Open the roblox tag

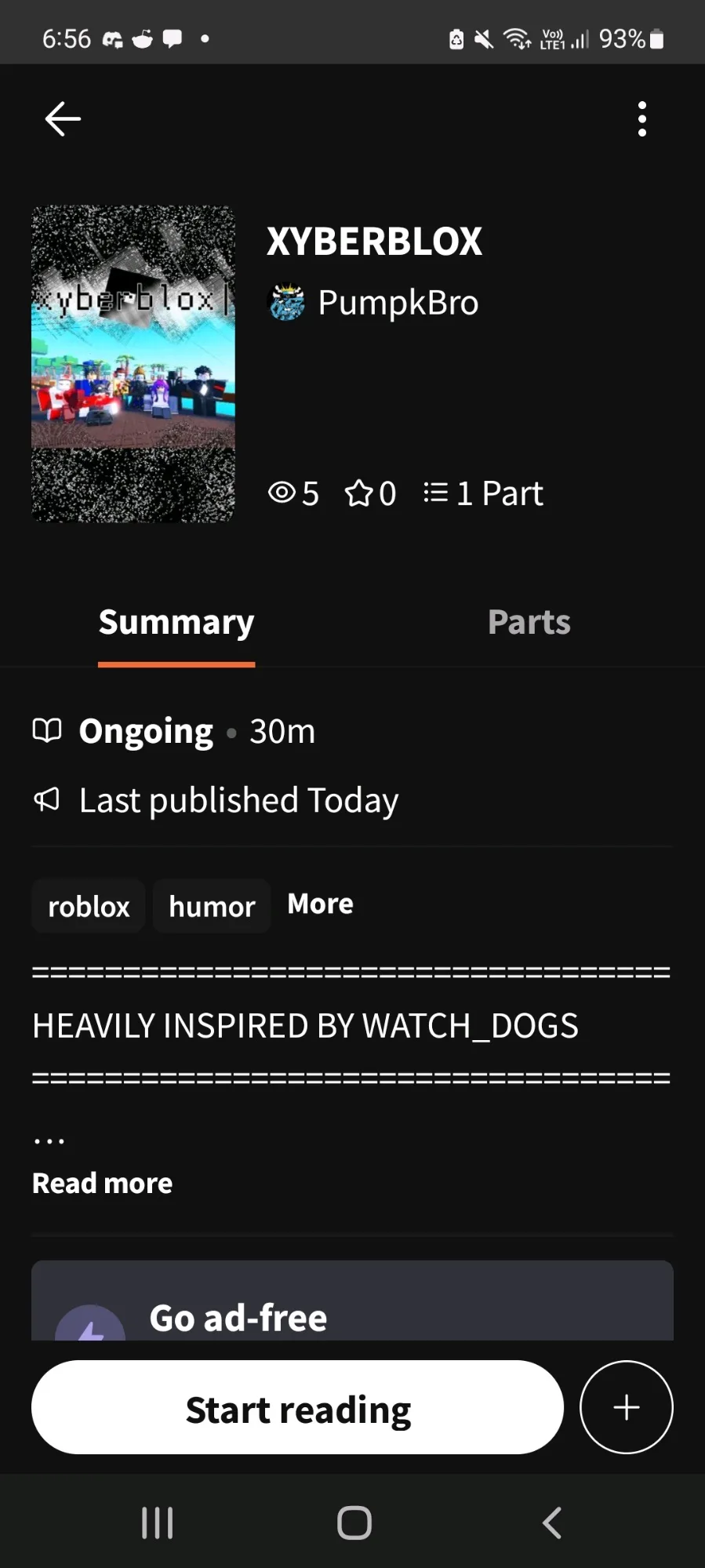[89, 906]
